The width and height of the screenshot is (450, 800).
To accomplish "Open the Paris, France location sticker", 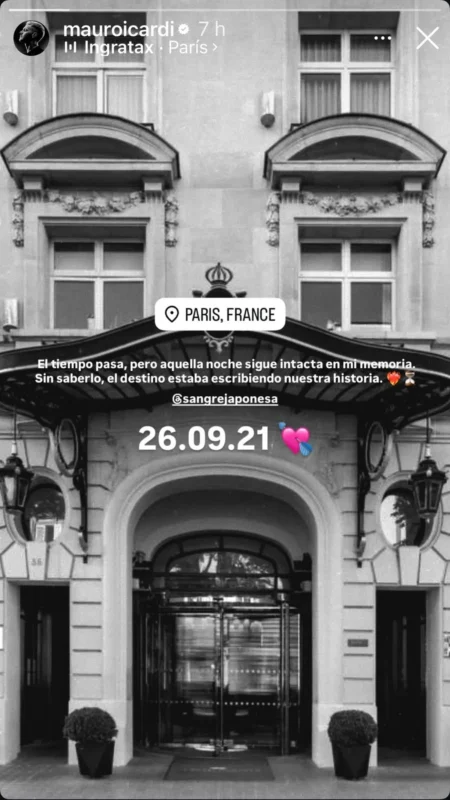I will pos(220,314).
